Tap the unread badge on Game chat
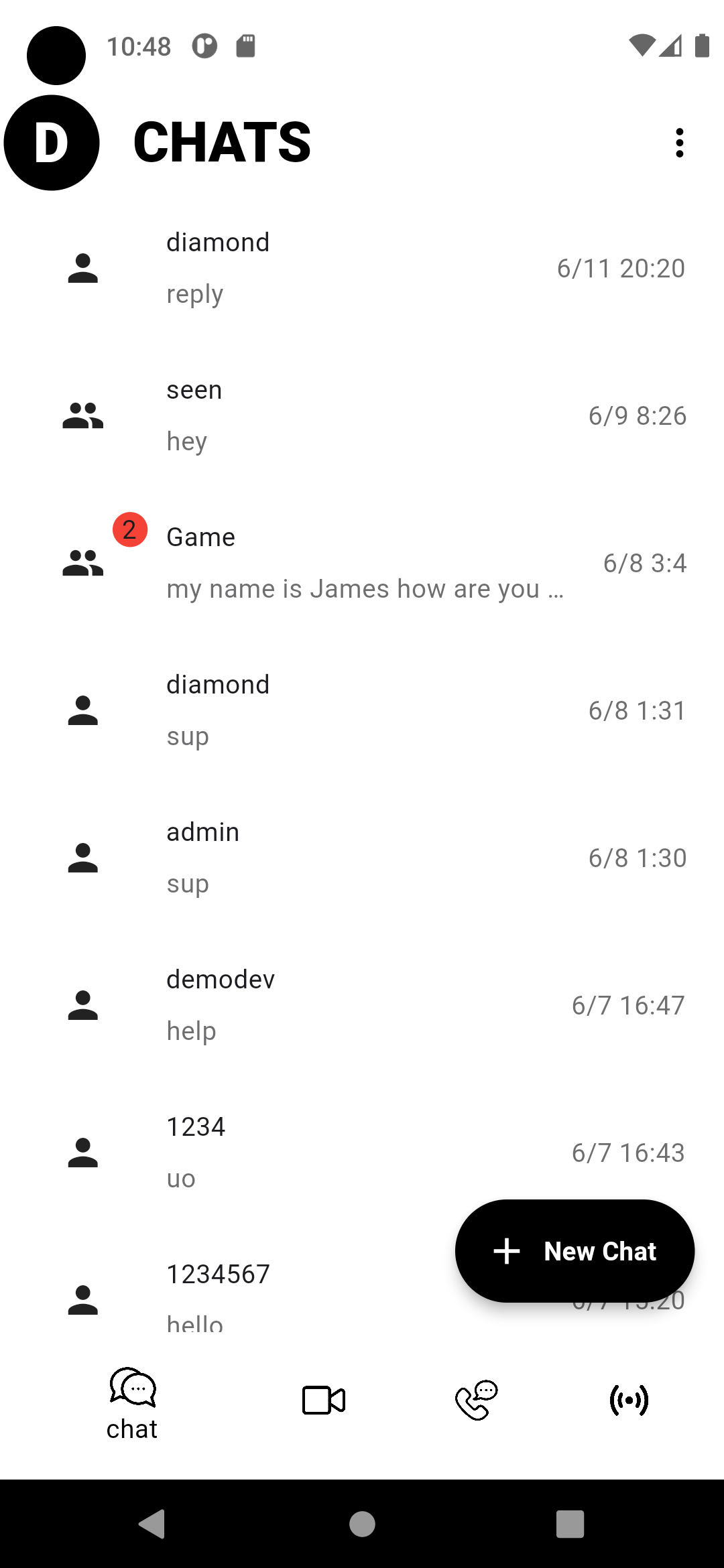 [129, 529]
